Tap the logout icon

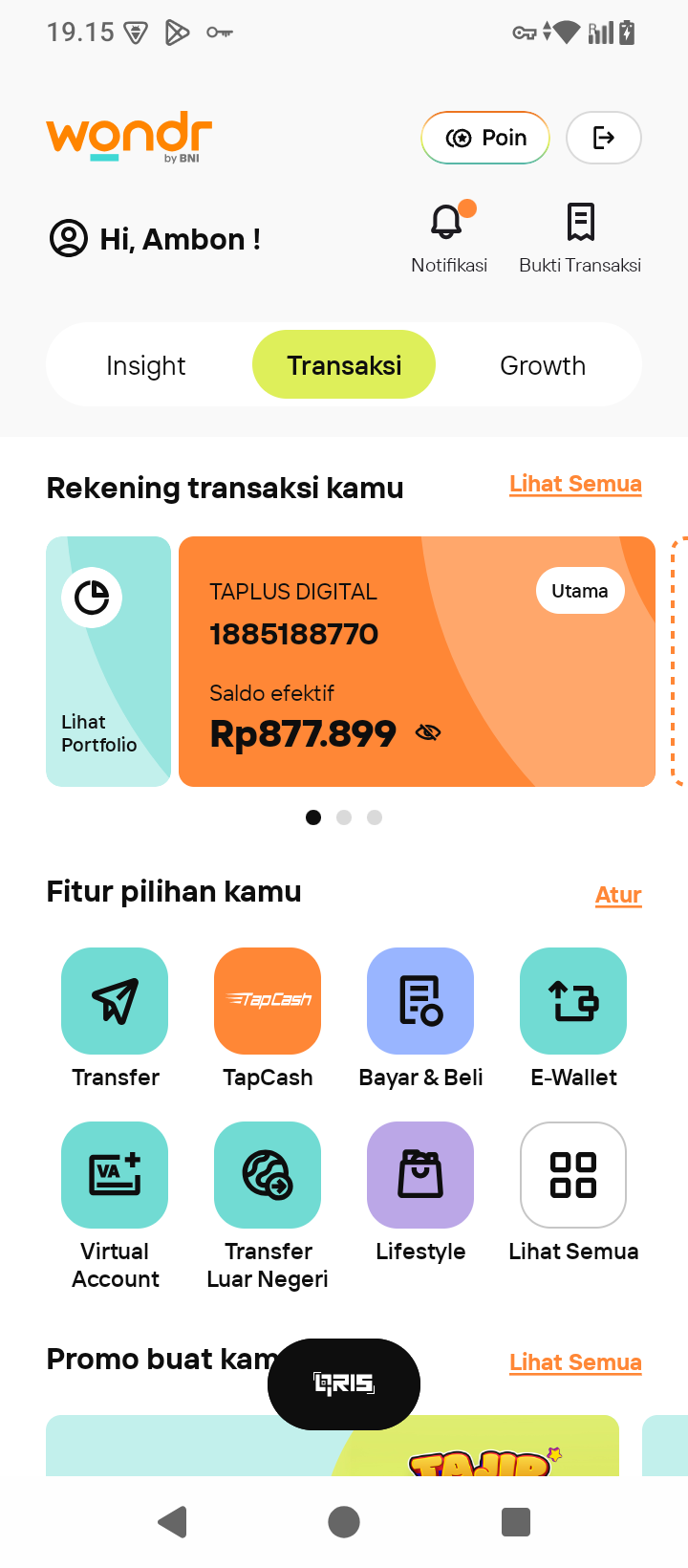click(x=604, y=138)
